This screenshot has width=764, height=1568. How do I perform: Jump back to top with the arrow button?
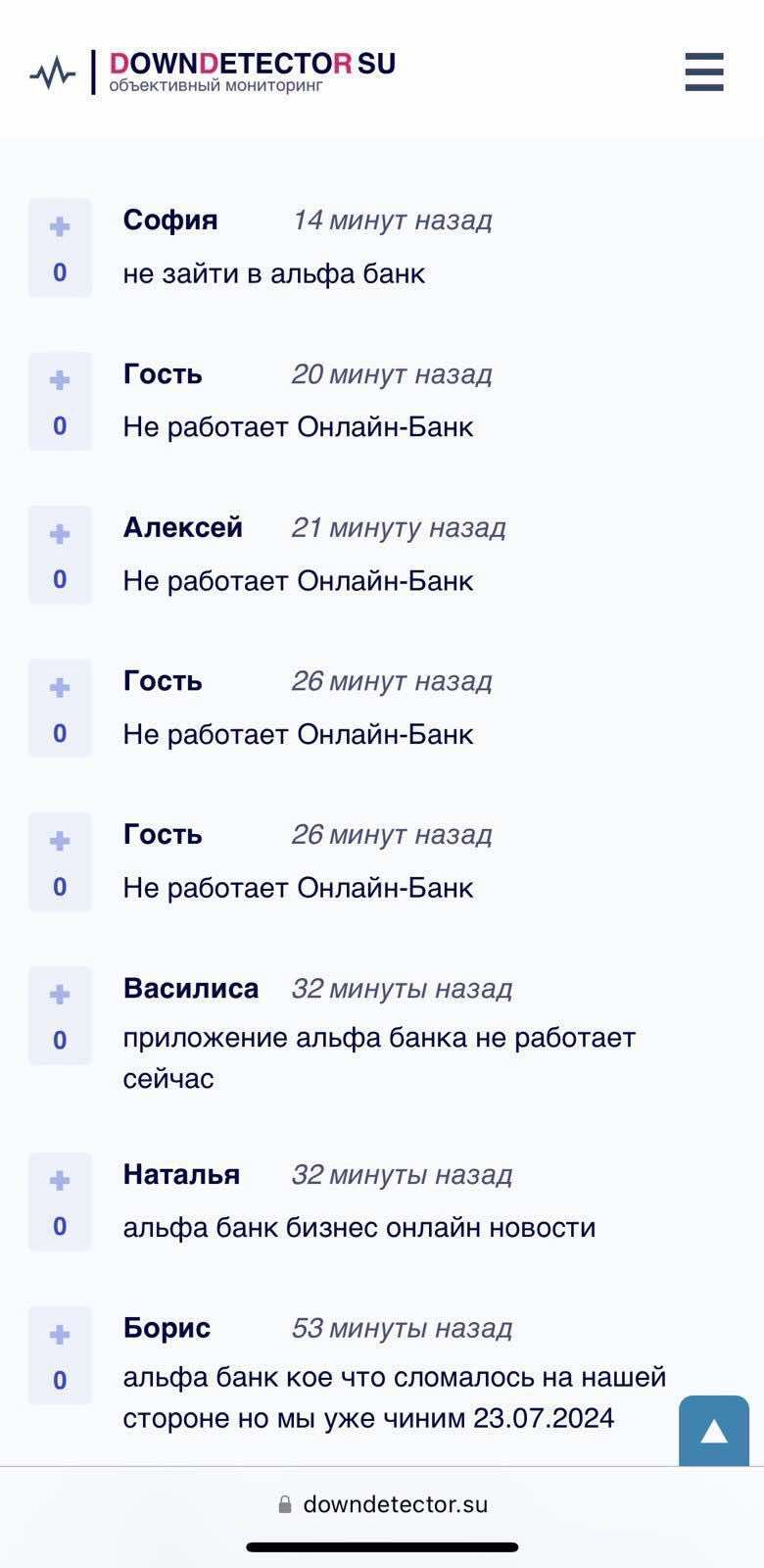tap(714, 1432)
